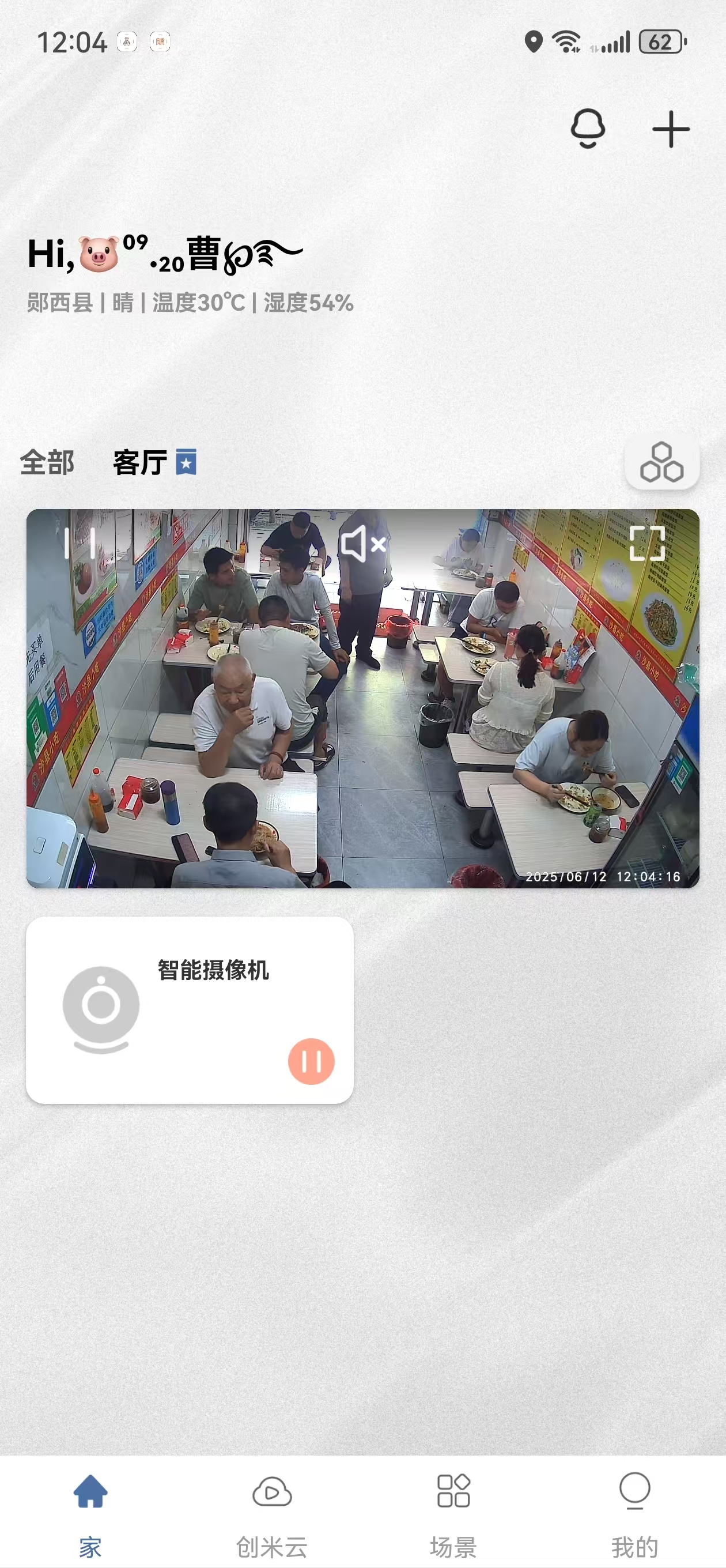This screenshot has height=1568, width=726.
Task: Tap the orange pause button on 智能摄像机
Action: (311, 1061)
